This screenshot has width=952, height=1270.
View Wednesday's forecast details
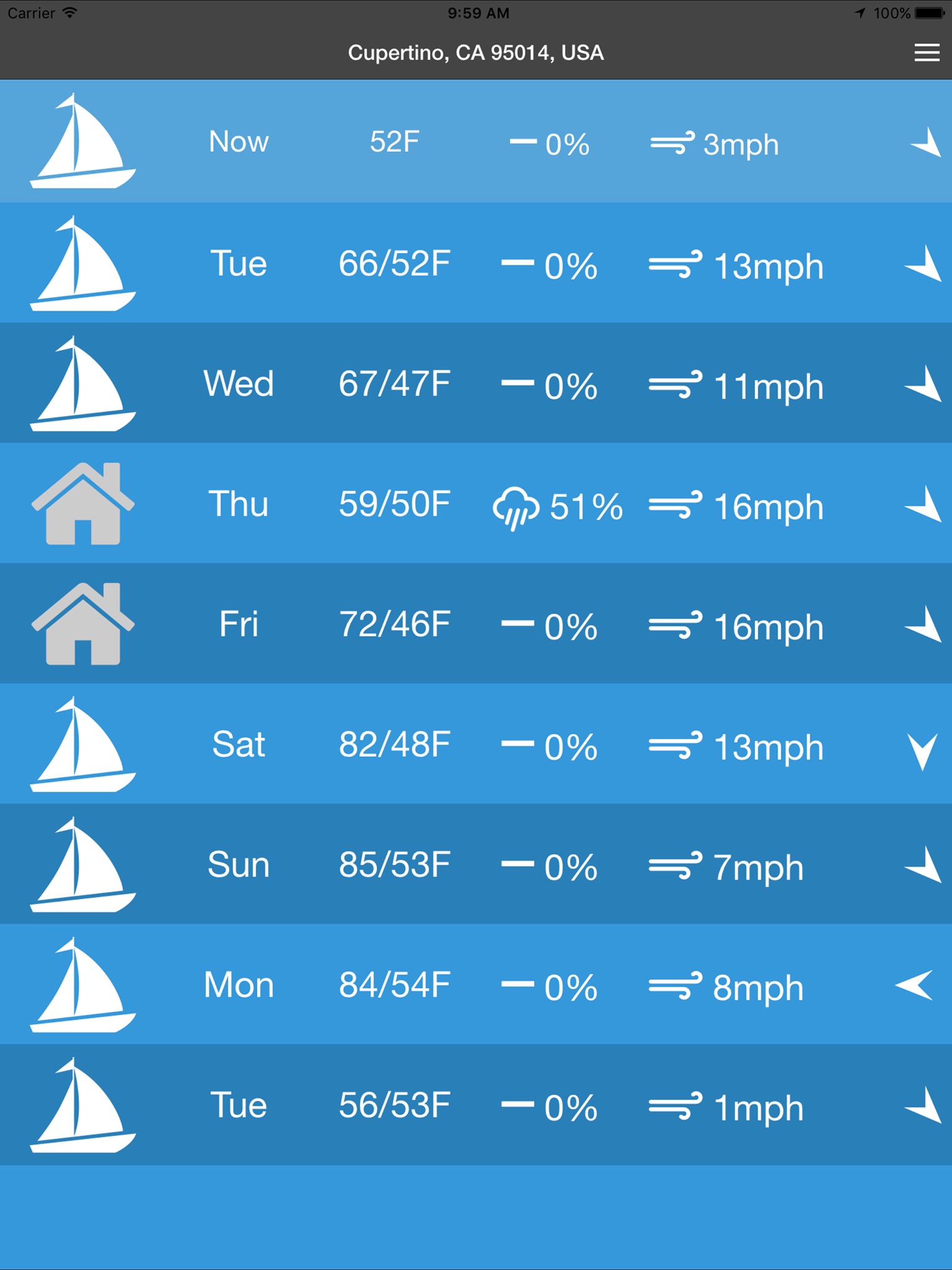[x=476, y=383]
